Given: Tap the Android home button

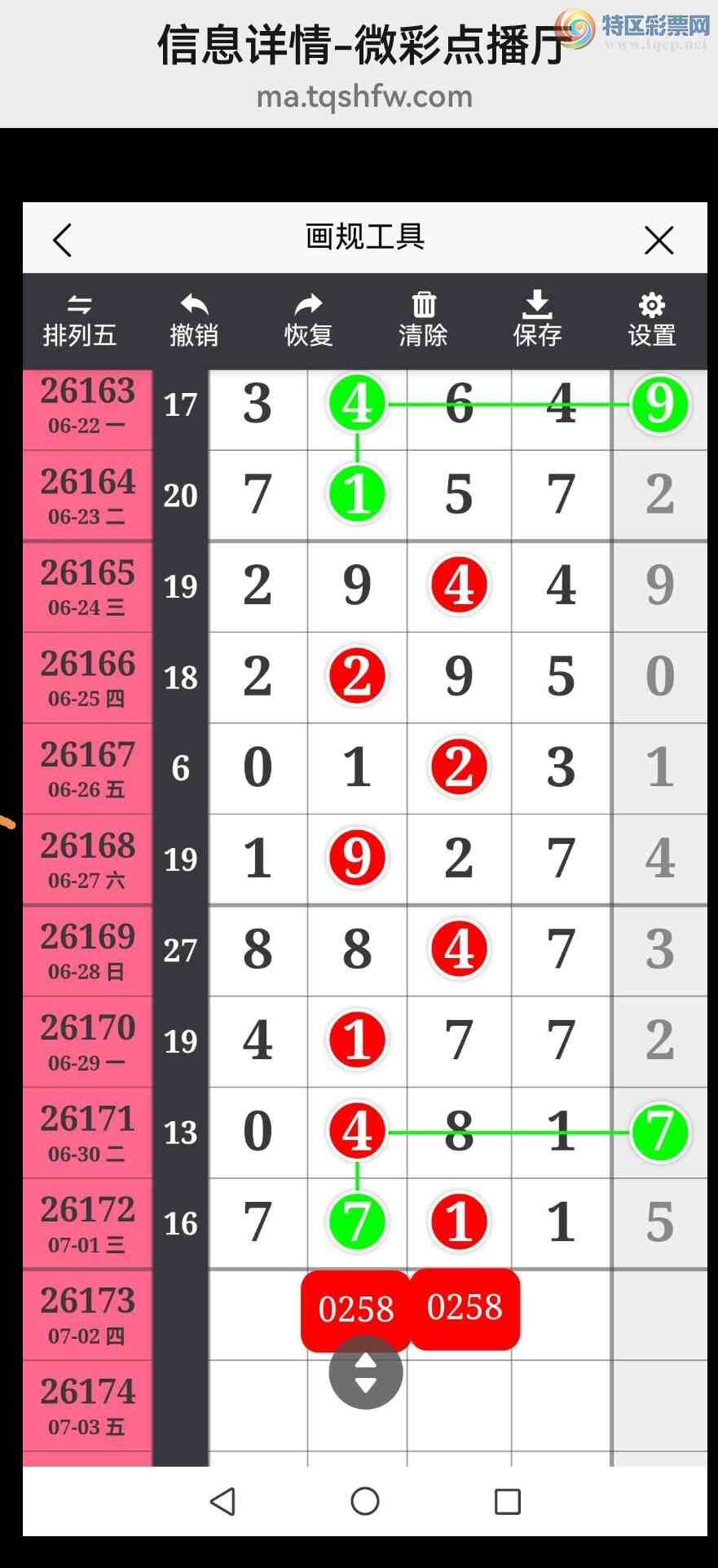Looking at the screenshot, I should click(x=365, y=1501).
